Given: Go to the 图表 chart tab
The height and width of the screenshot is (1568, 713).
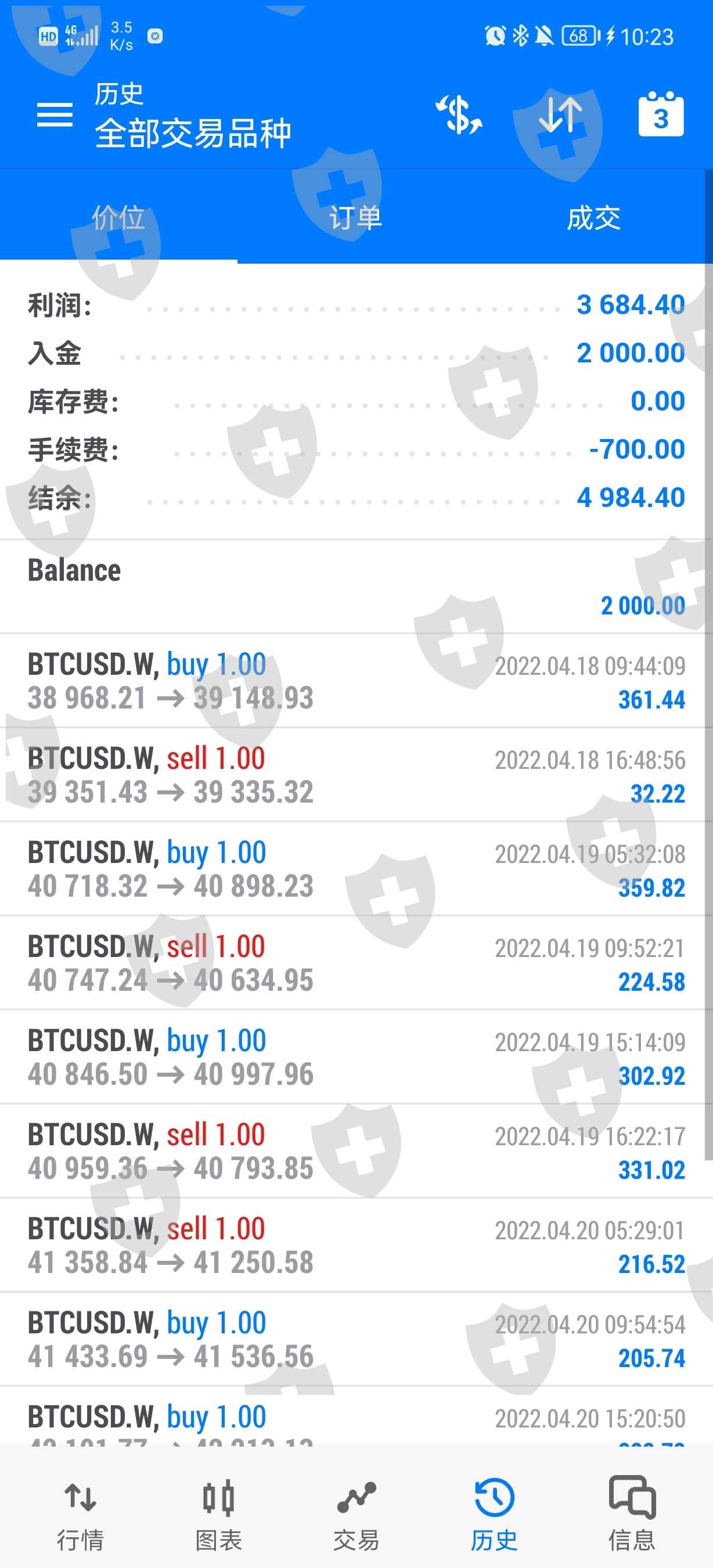Looking at the screenshot, I should click(218, 1514).
